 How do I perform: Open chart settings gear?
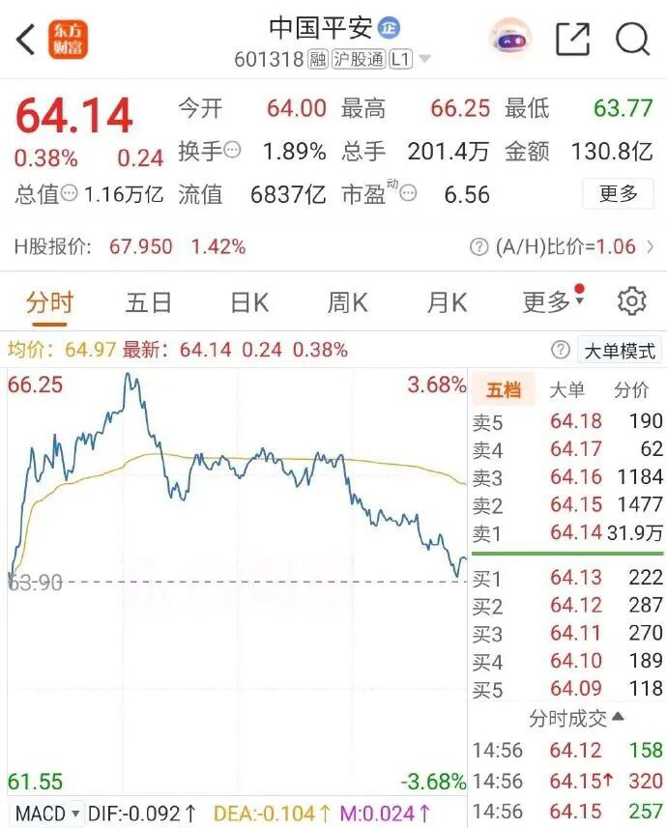(x=631, y=301)
